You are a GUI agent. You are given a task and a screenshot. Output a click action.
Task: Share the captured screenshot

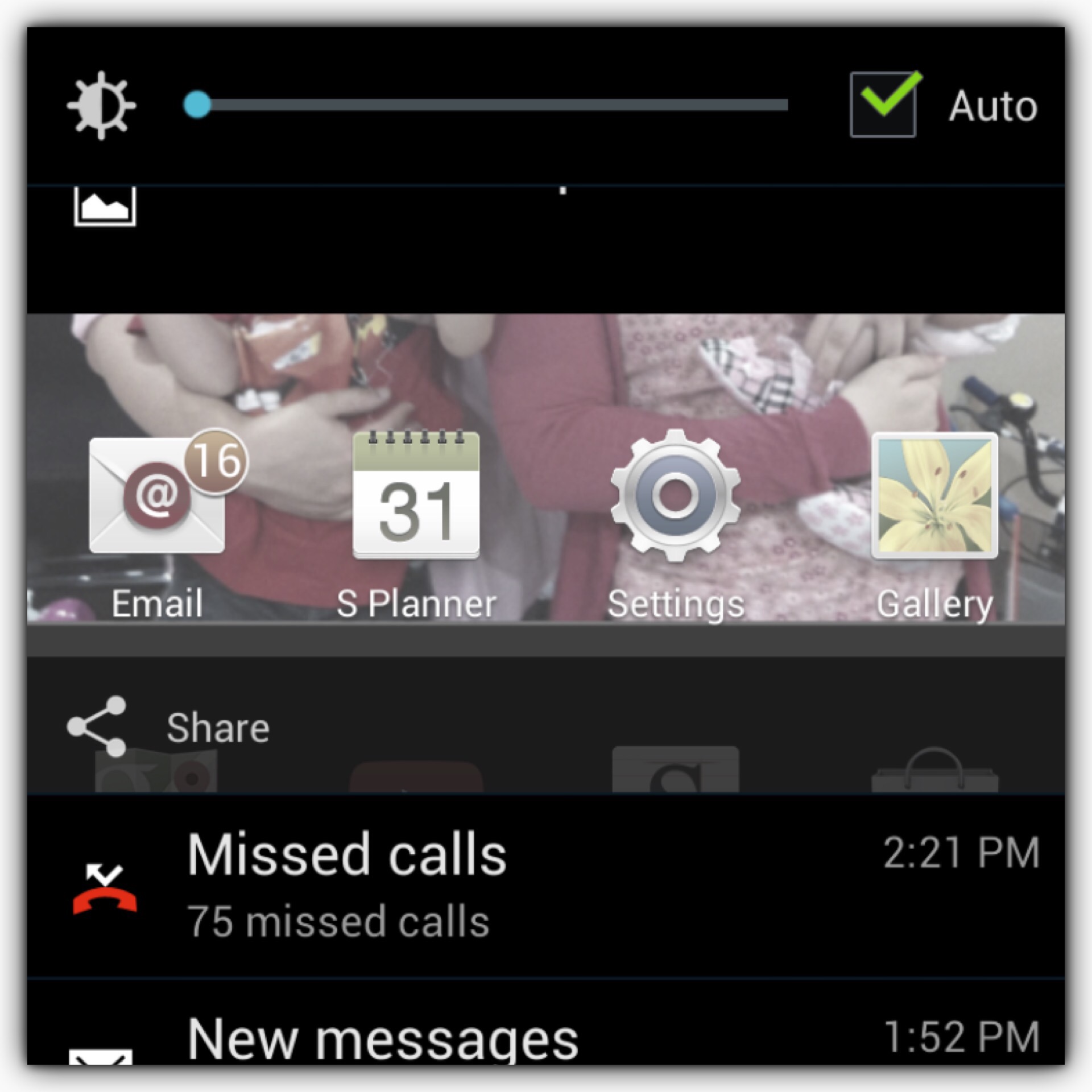click(171, 727)
